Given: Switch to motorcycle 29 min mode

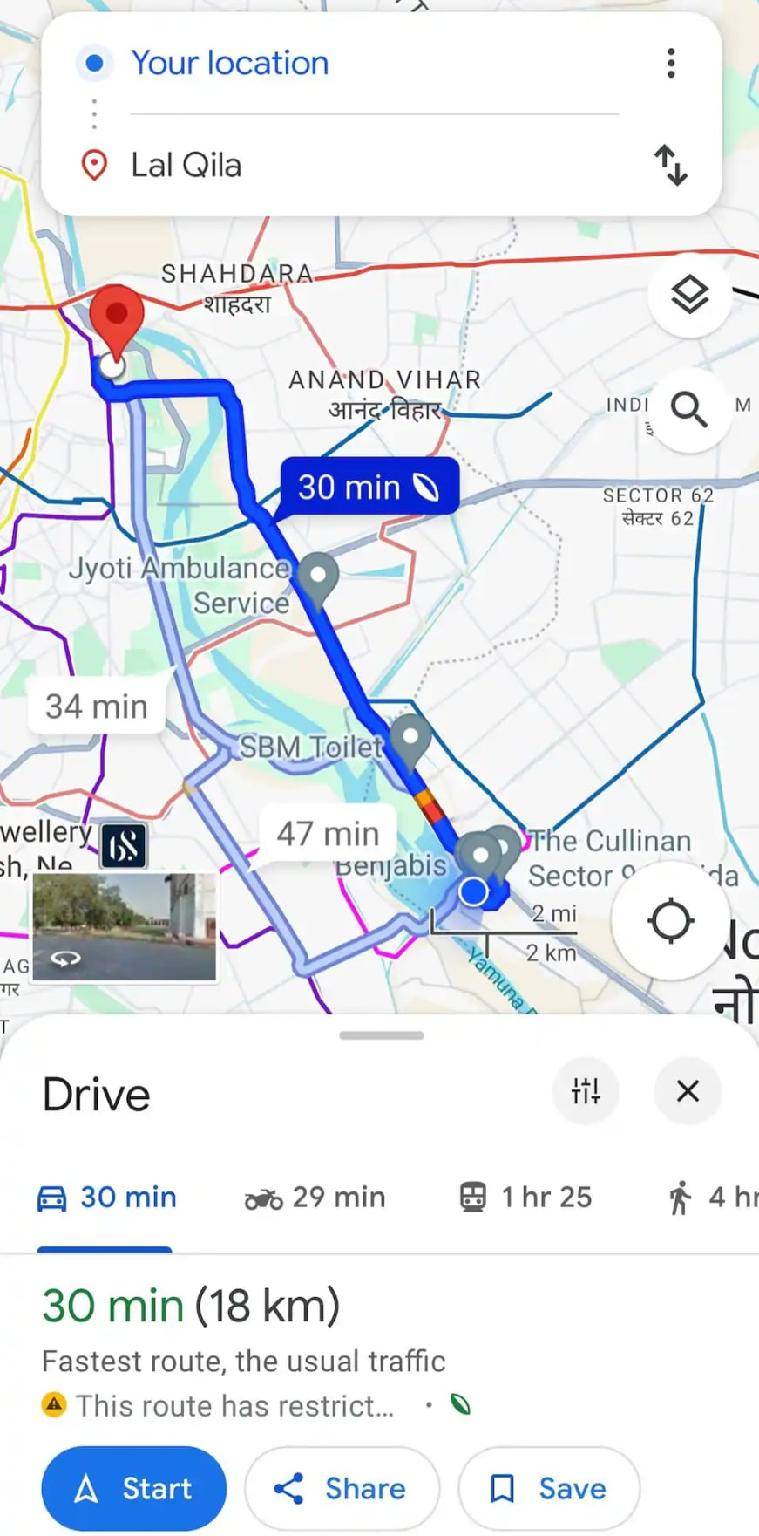Looking at the screenshot, I should coord(315,1197).
